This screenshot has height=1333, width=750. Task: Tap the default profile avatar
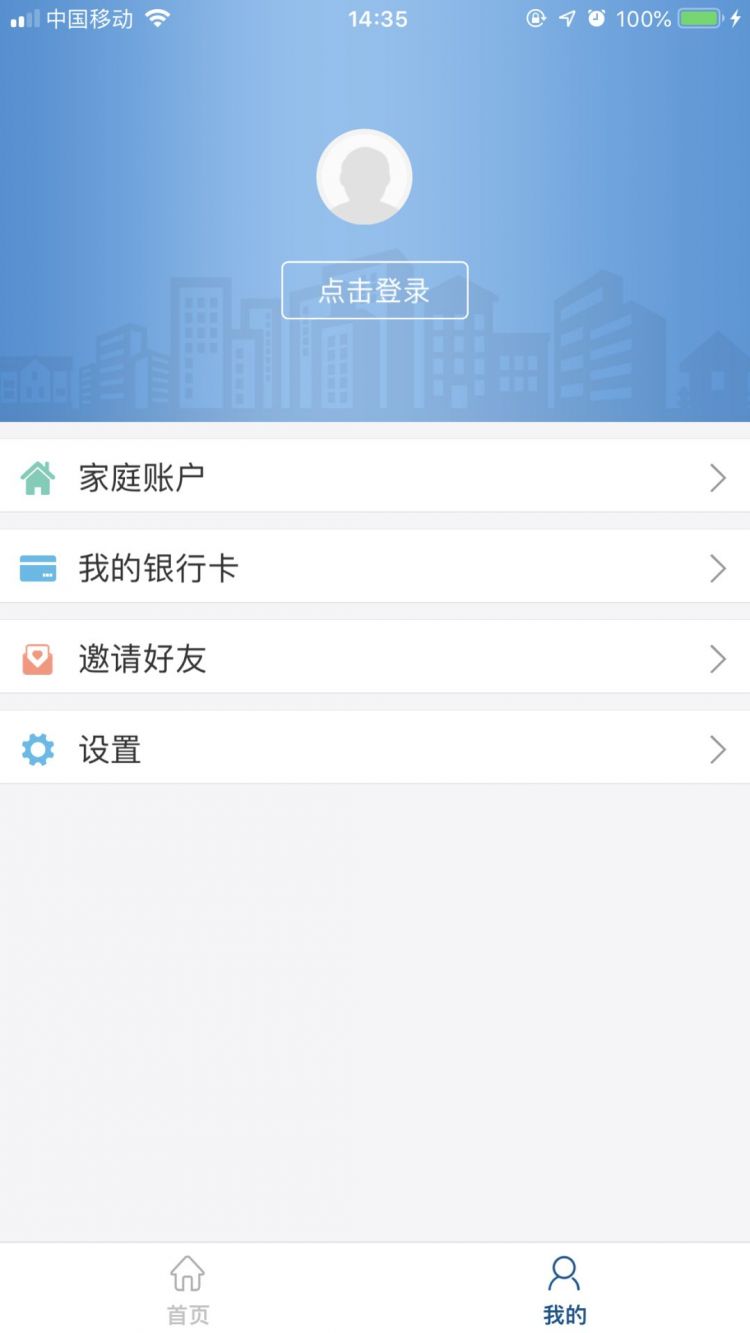[364, 177]
